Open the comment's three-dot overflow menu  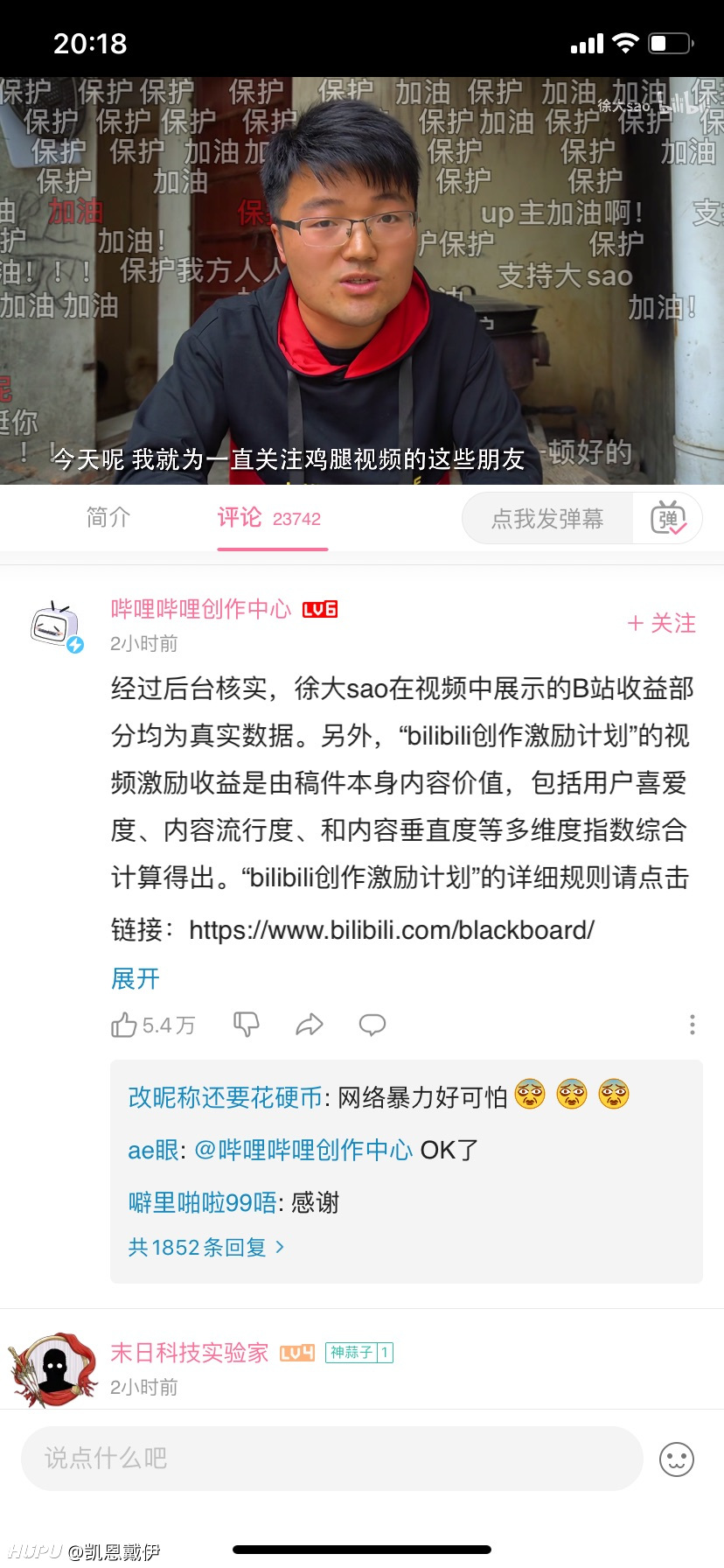pyautogui.click(x=692, y=1025)
